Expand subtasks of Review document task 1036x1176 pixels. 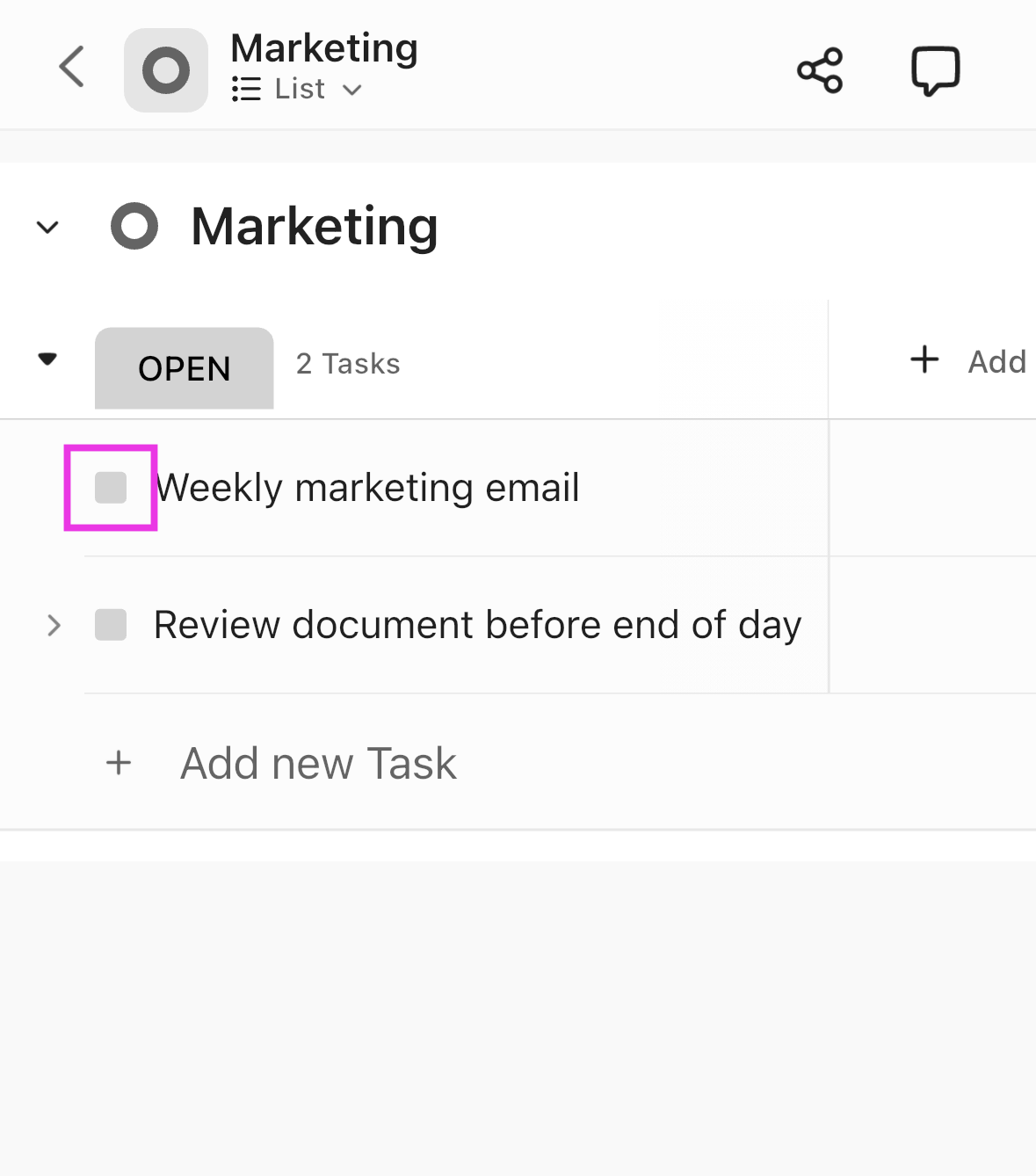click(x=54, y=625)
